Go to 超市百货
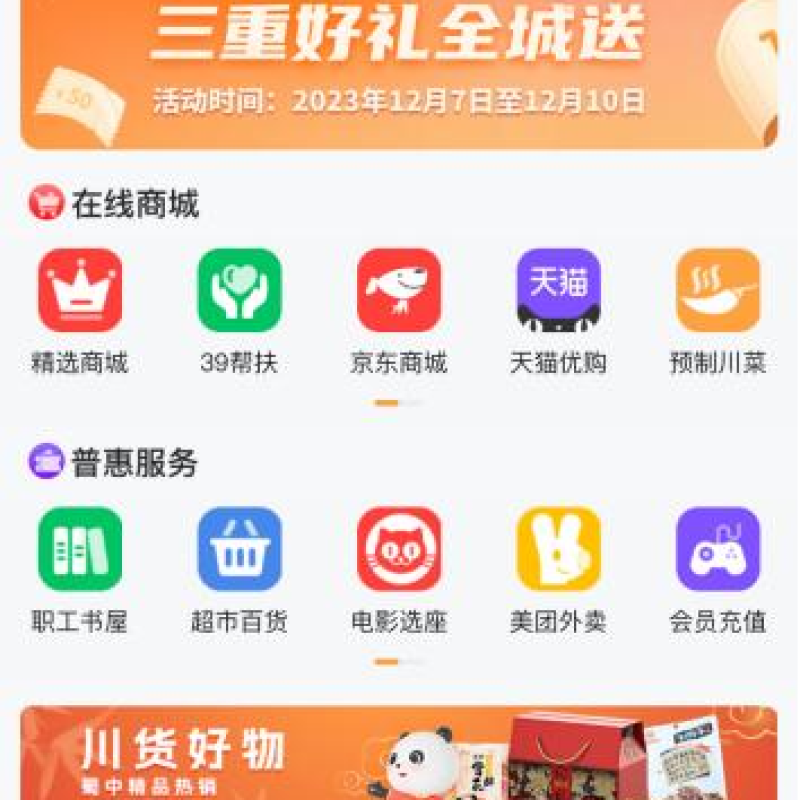The height and width of the screenshot is (800, 800). tap(239, 550)
